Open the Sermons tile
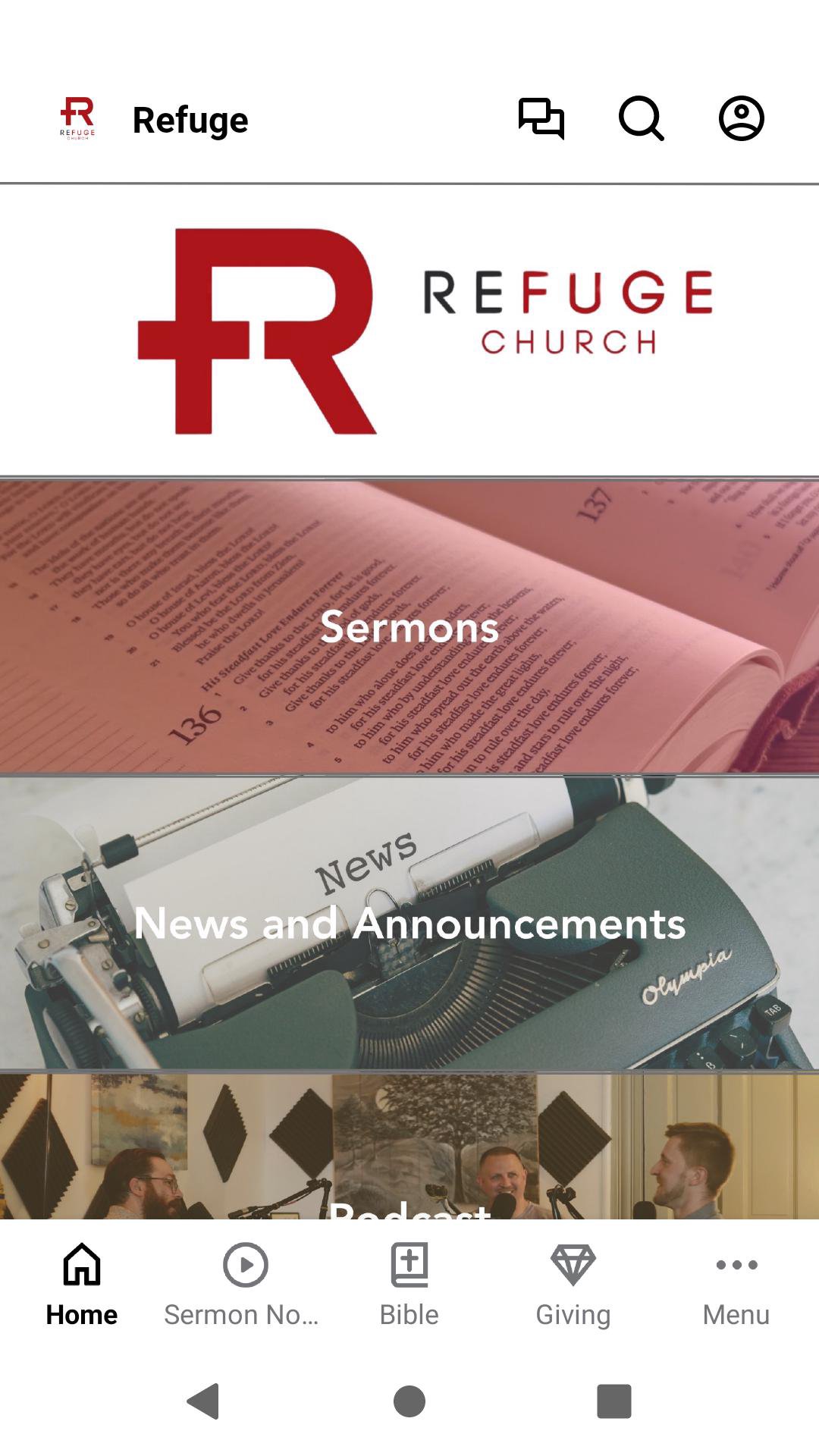The width and height of the screenshot is (819, 1456). tap(409, 626)
